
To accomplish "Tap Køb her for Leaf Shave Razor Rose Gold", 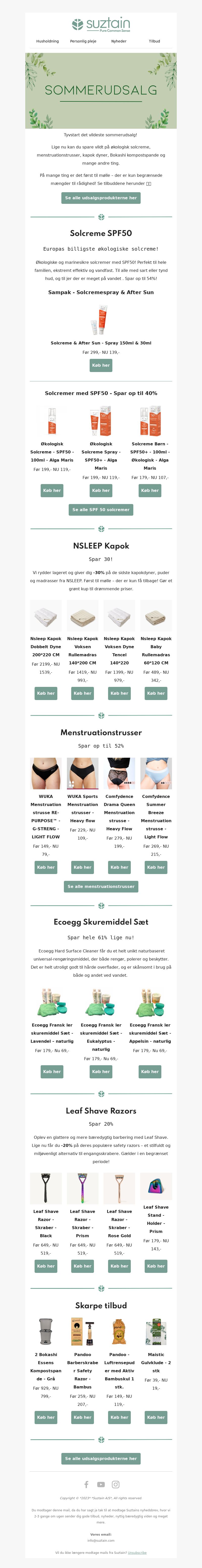I will pyautogui.click(x=119, y=1249).
